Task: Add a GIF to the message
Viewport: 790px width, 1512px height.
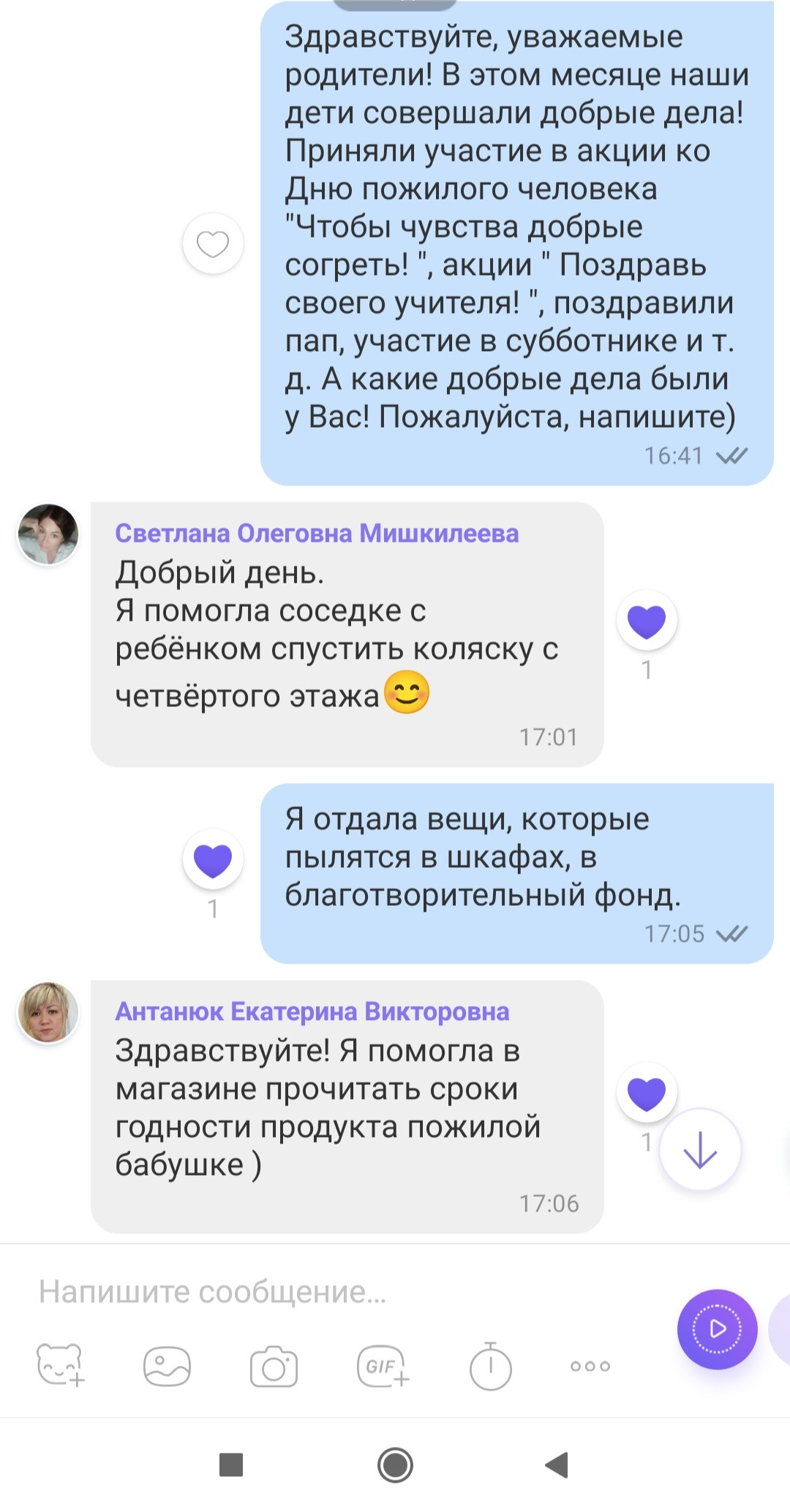Action: (383, 1366)
